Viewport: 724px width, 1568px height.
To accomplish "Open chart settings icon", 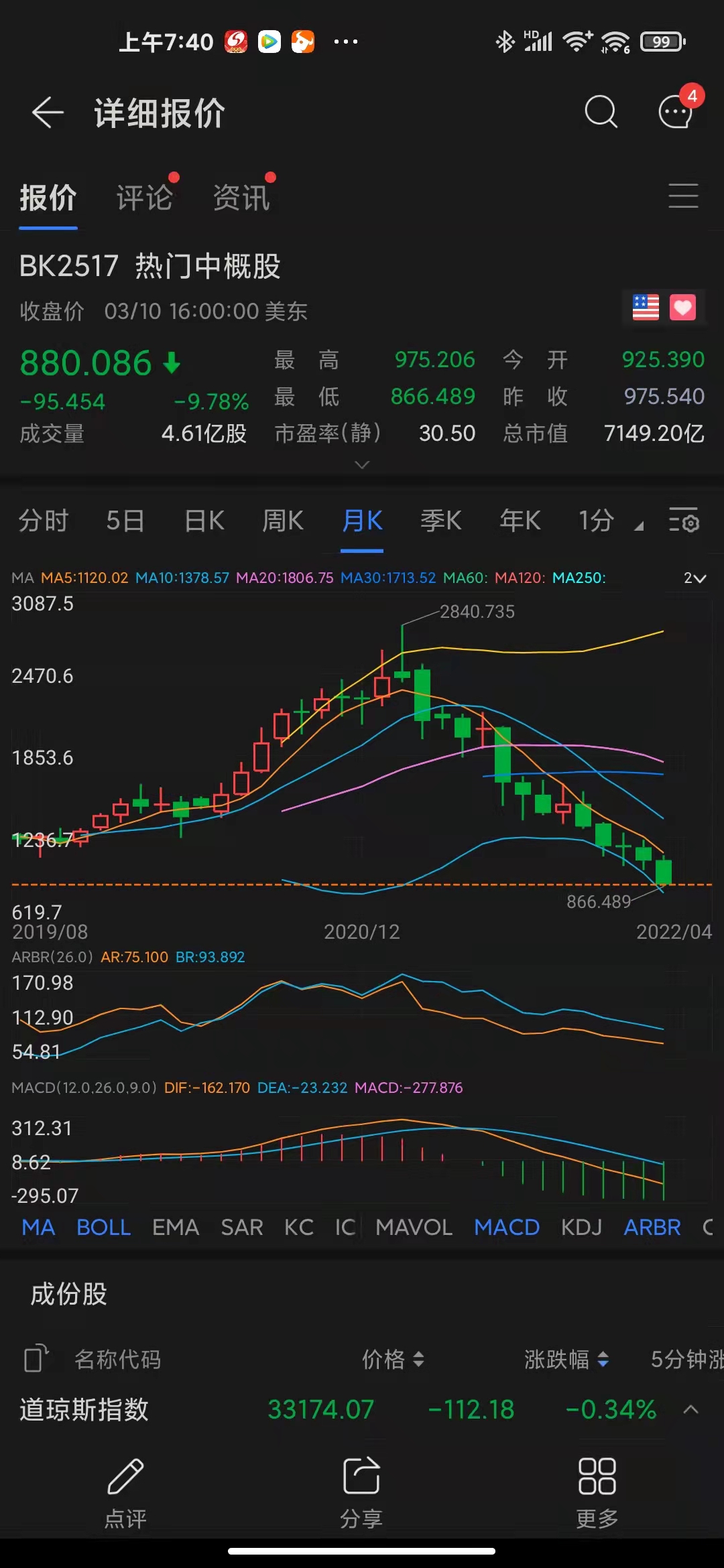I will point(684,521).
